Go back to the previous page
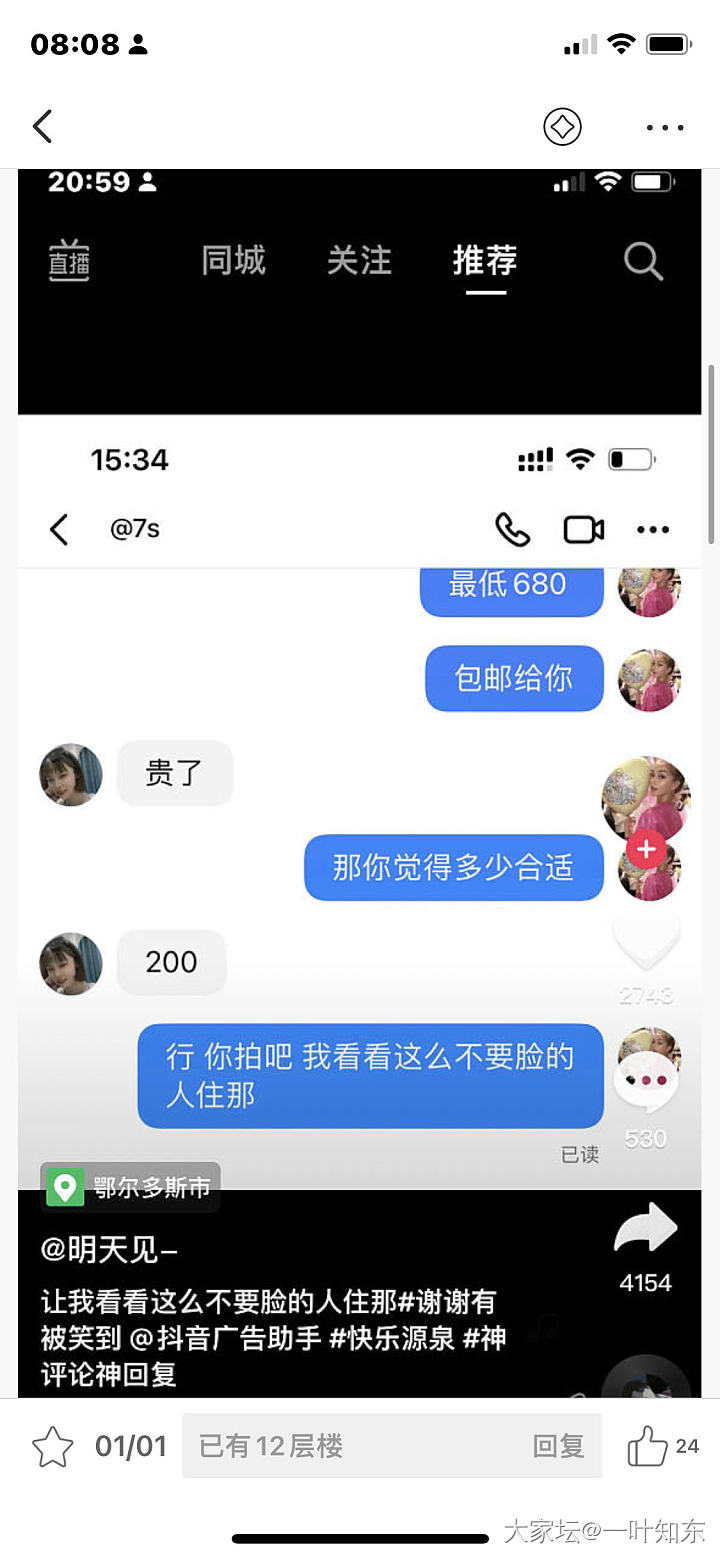 [42, 127]
